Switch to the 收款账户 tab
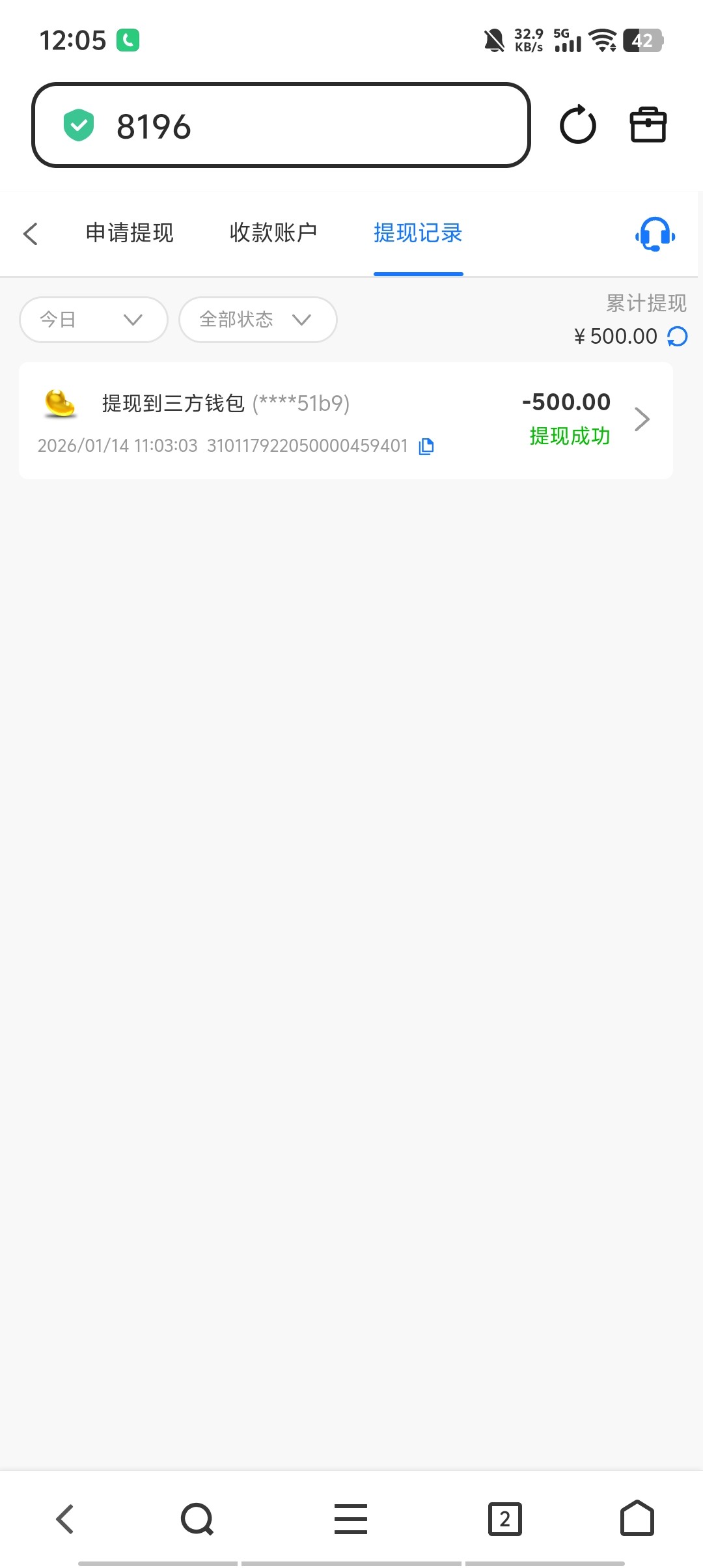This screenshot has height=1568, width=703. [x=273, y=233]
